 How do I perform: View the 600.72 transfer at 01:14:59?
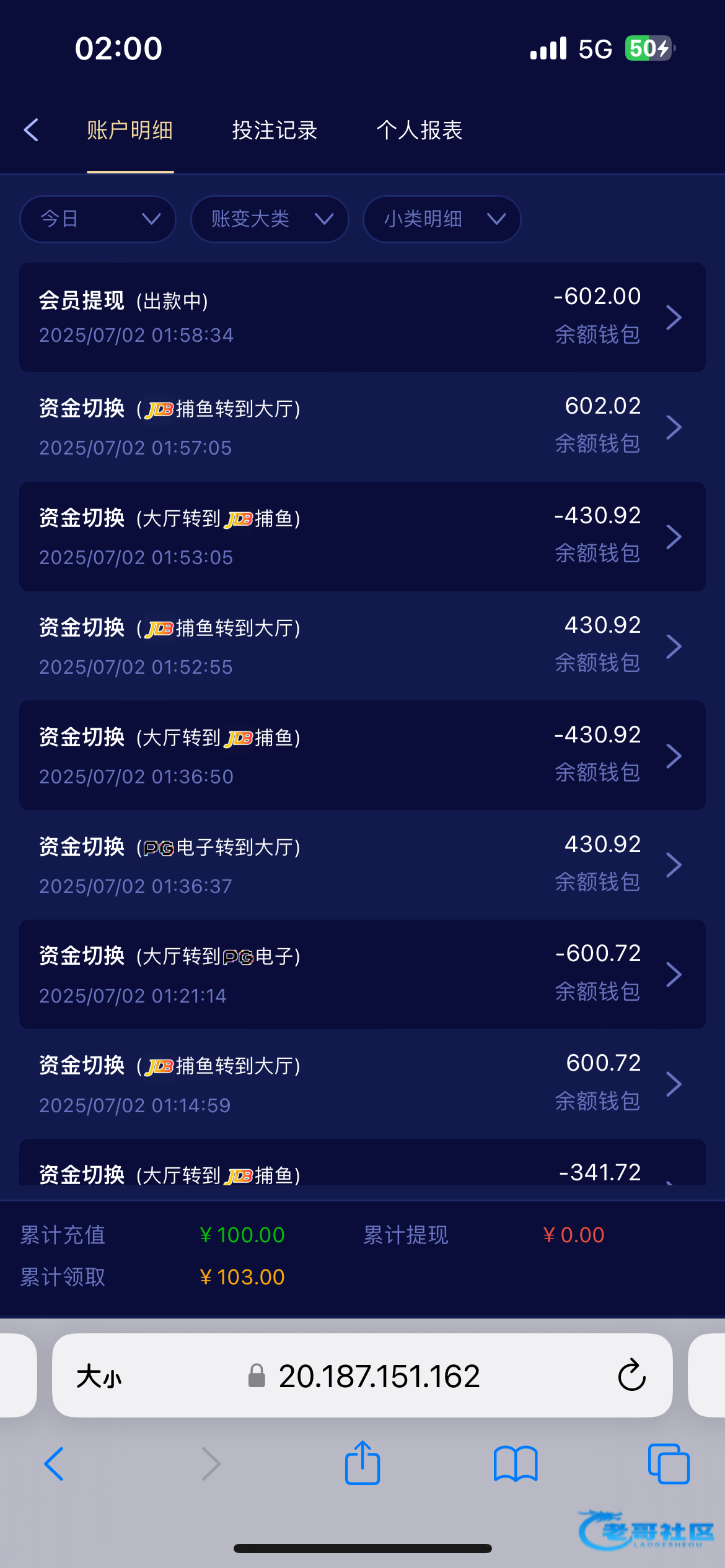pos(362,1084)
